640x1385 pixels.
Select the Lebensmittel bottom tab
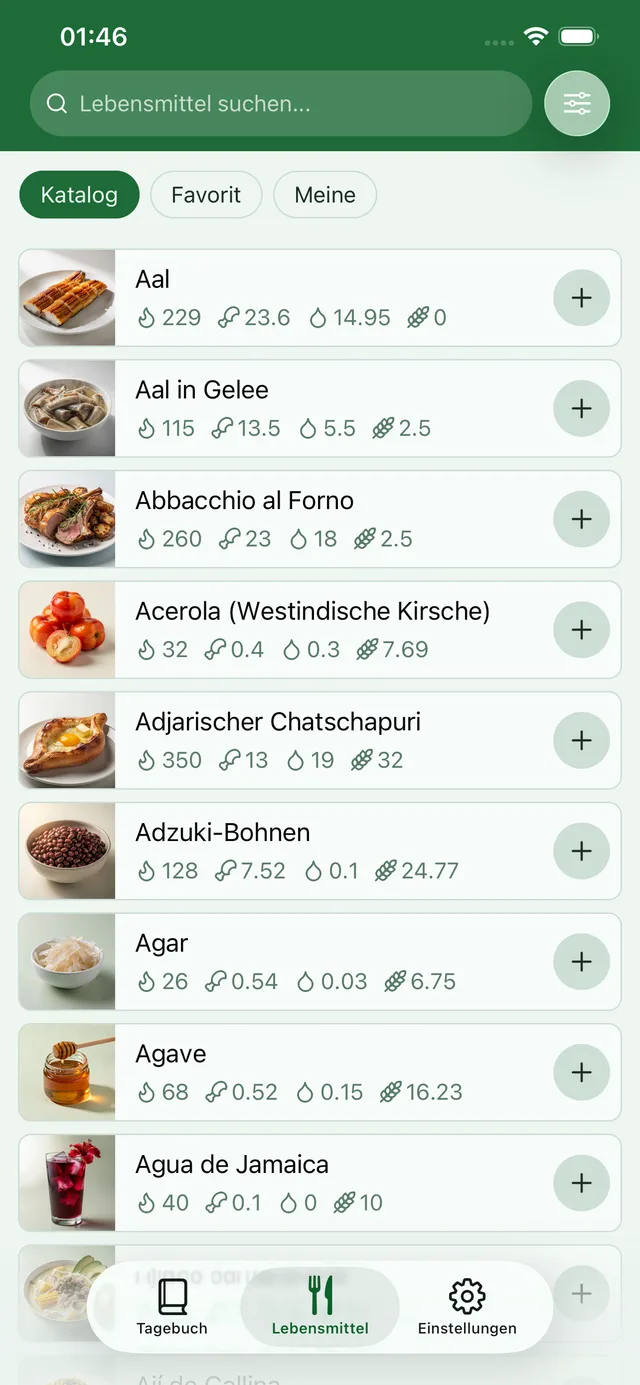pos(320,1307)
